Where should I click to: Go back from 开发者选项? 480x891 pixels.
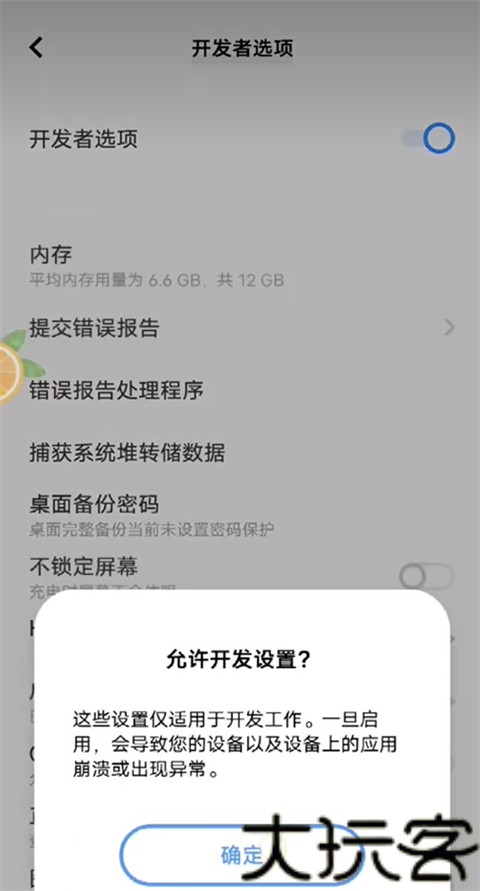tap(36, 48)
